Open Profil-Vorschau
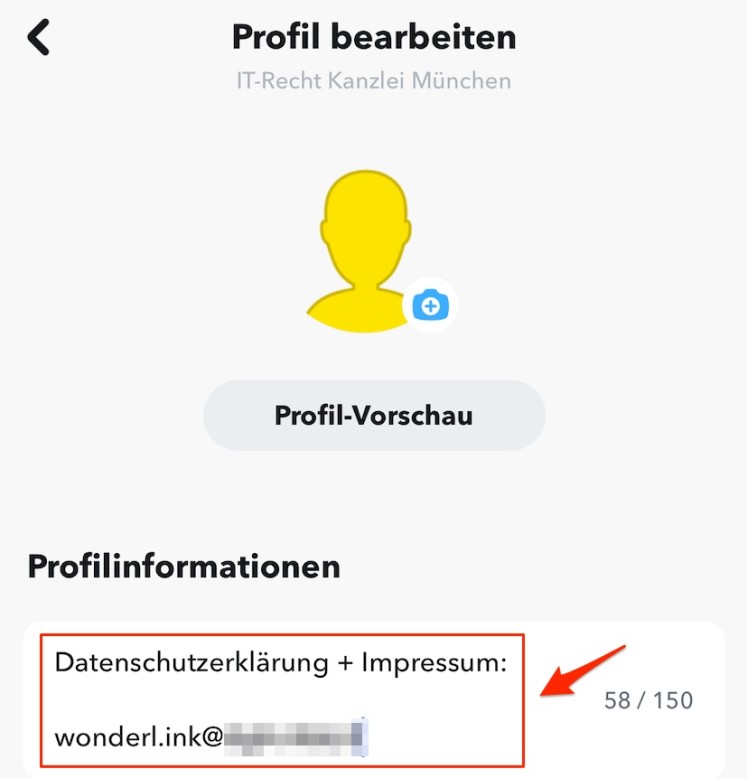The image size is (747, 778). click(374, 416)
